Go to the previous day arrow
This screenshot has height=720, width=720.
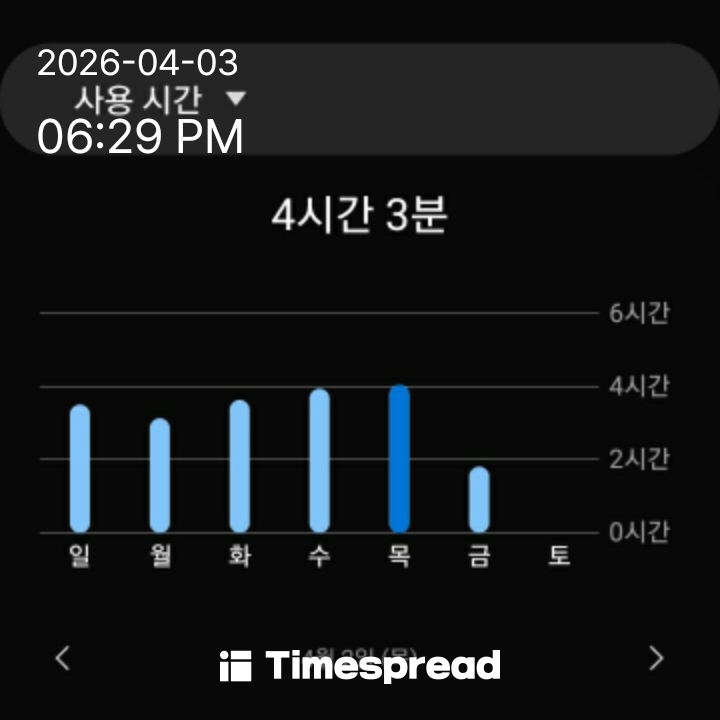(63, 658)
